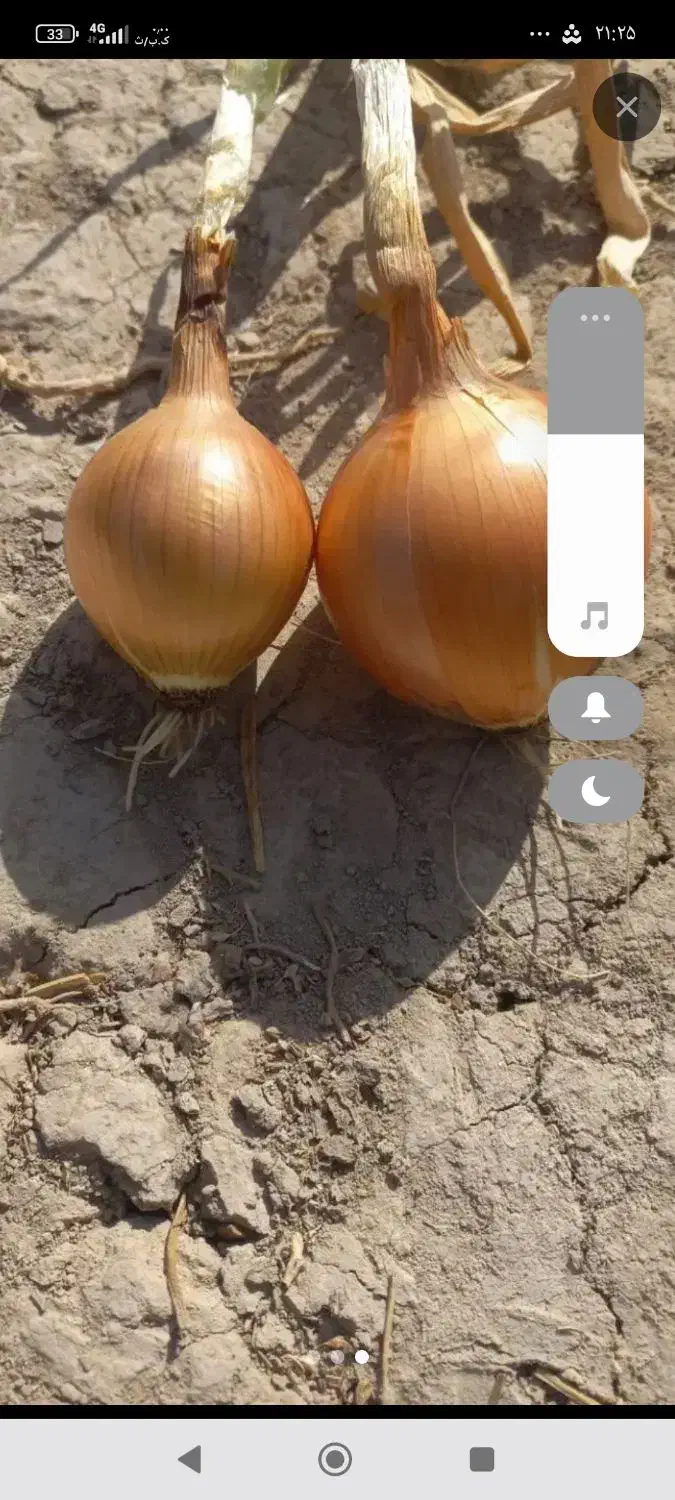Open more volume settings via three dots

click(595, 318)
